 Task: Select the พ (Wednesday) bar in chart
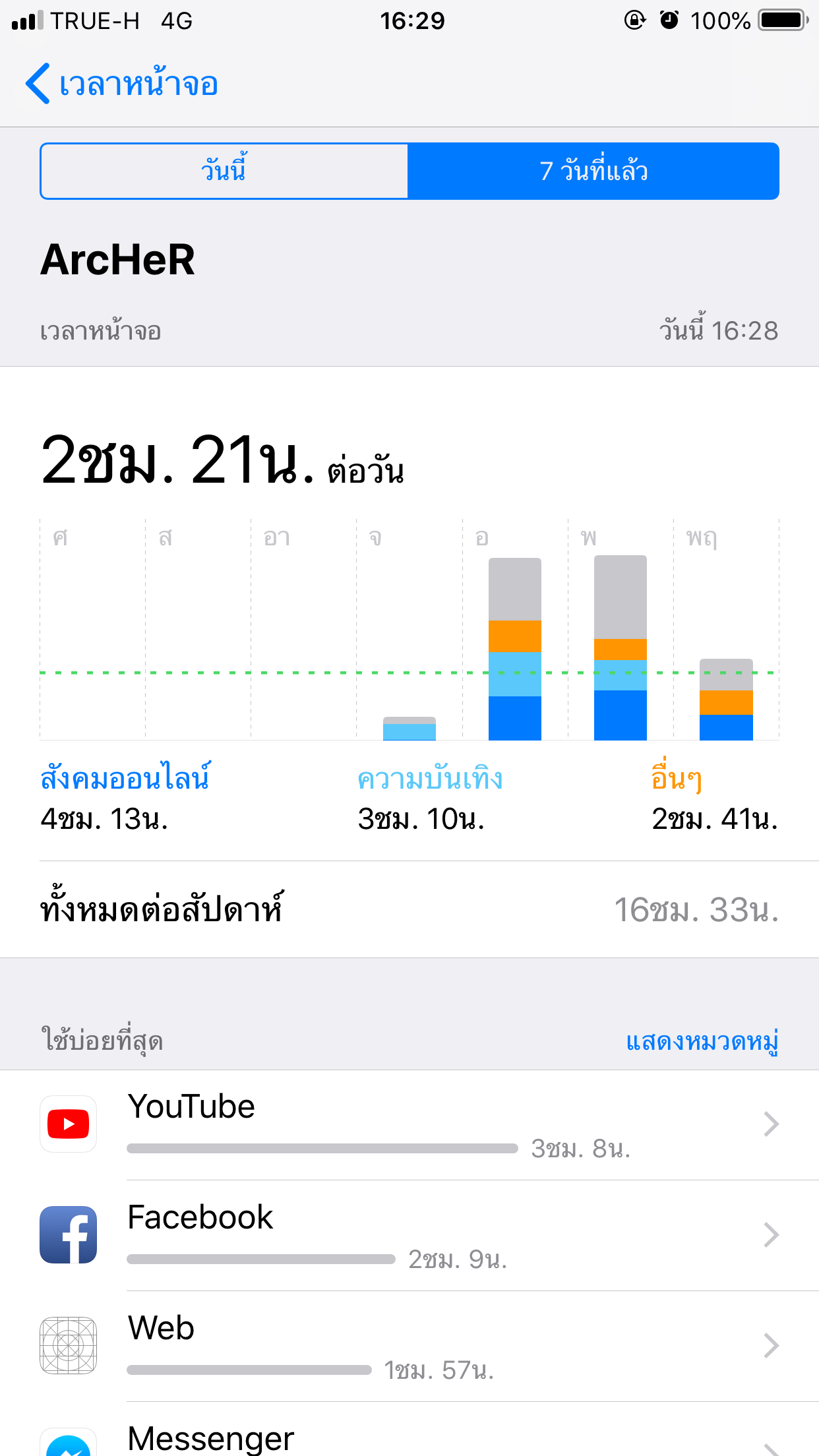621,648
